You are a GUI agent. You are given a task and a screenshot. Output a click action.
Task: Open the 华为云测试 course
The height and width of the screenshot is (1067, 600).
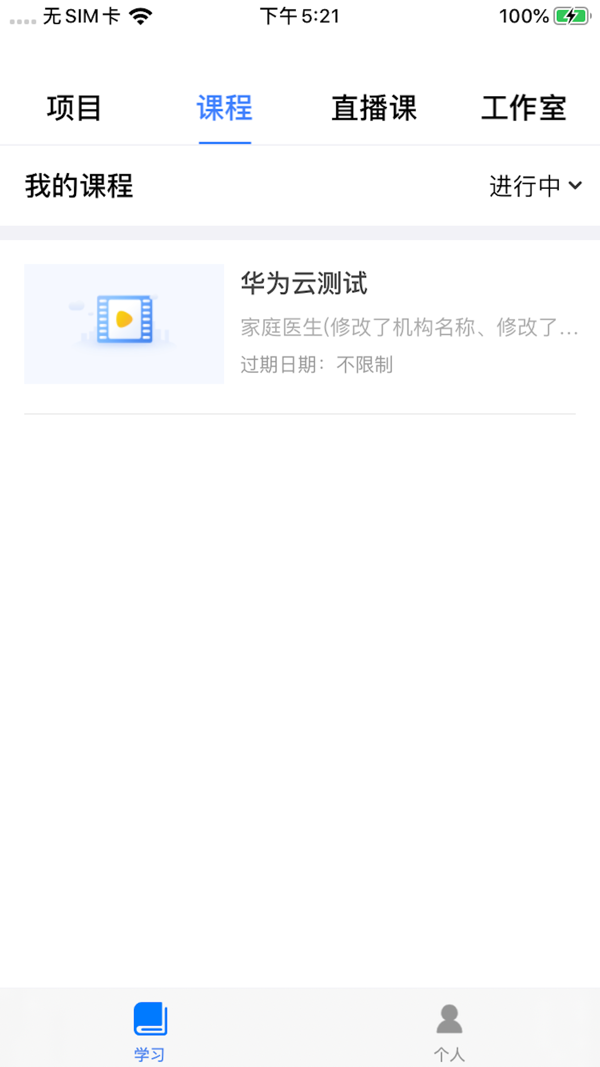300,324
